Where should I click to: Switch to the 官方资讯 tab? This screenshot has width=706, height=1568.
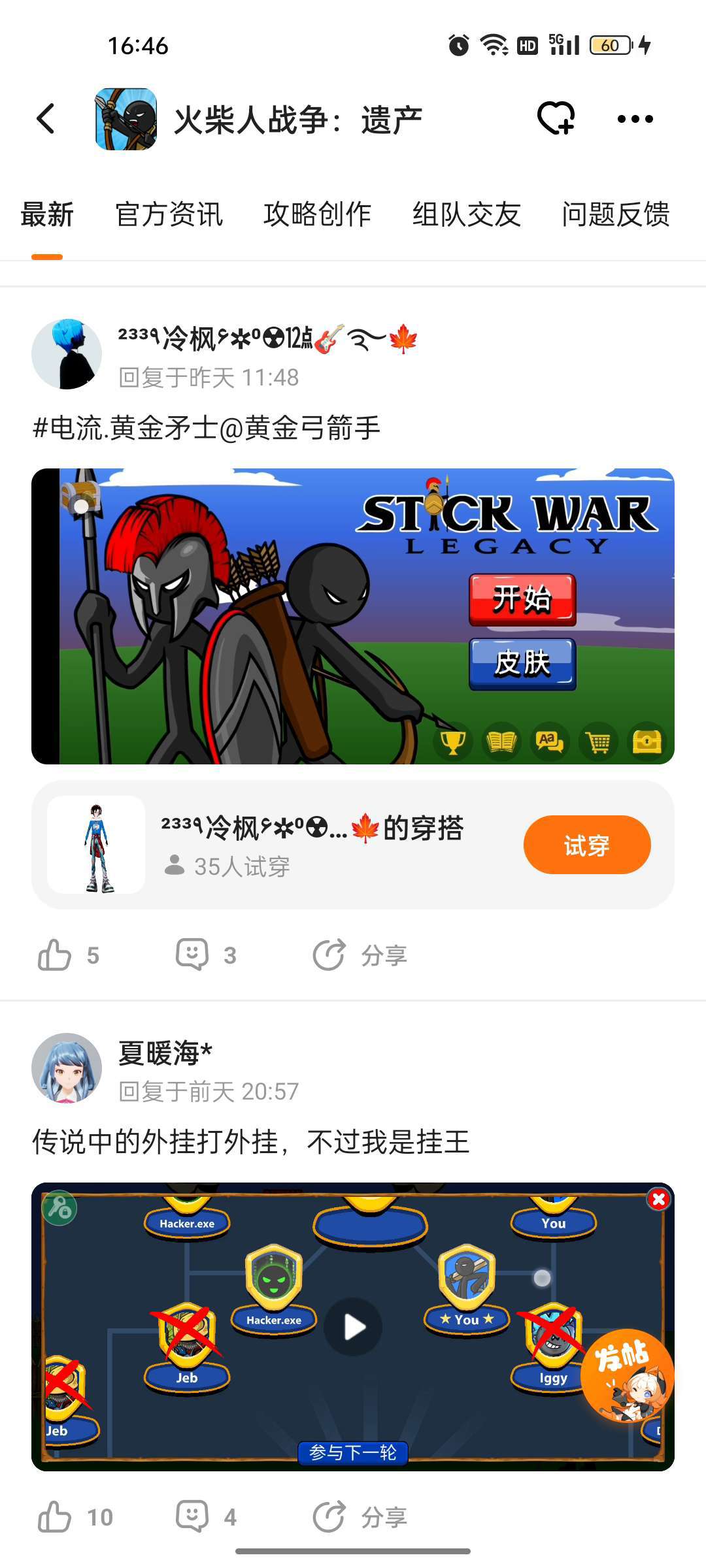click(169, 214)
